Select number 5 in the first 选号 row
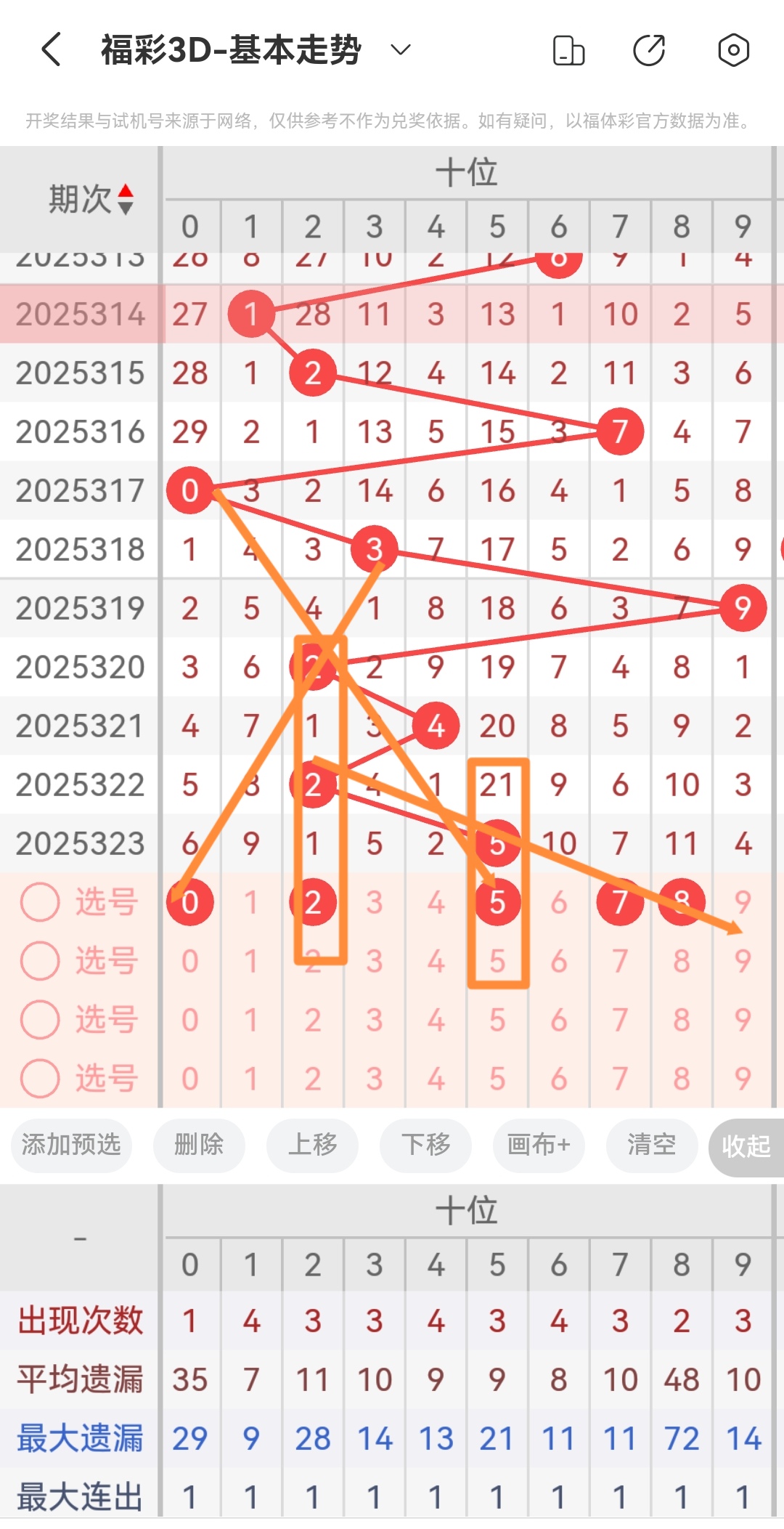Image resolution: width=784 pixels, height=1529 pixels. (x=497, y=901)
